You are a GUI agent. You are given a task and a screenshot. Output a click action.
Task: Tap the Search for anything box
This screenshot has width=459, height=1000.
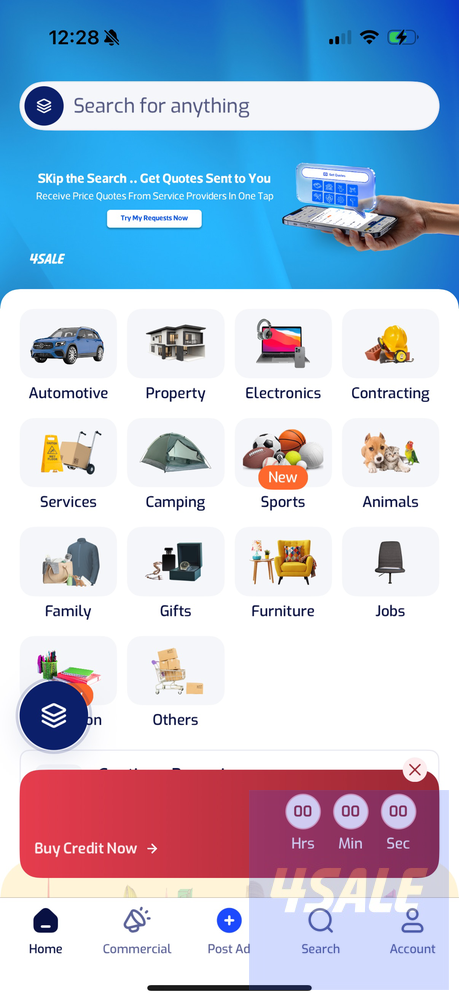230,106
